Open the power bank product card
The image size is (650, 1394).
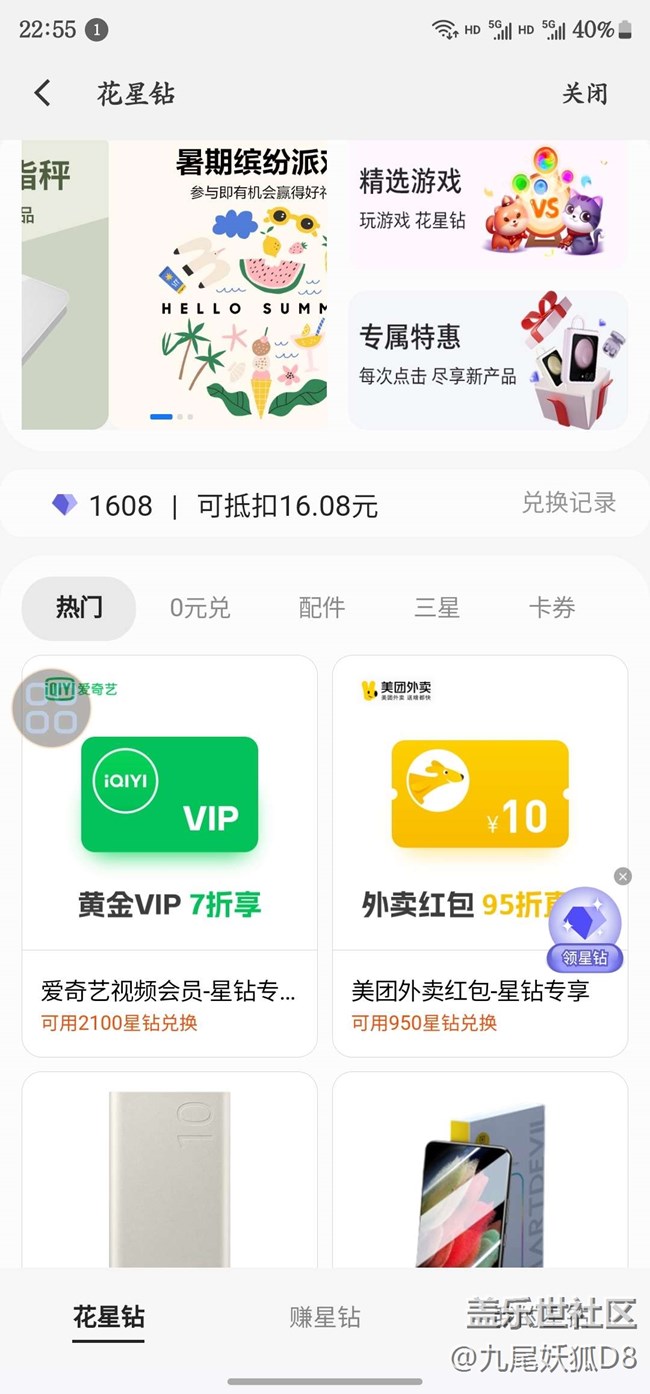pos(170,1170)
